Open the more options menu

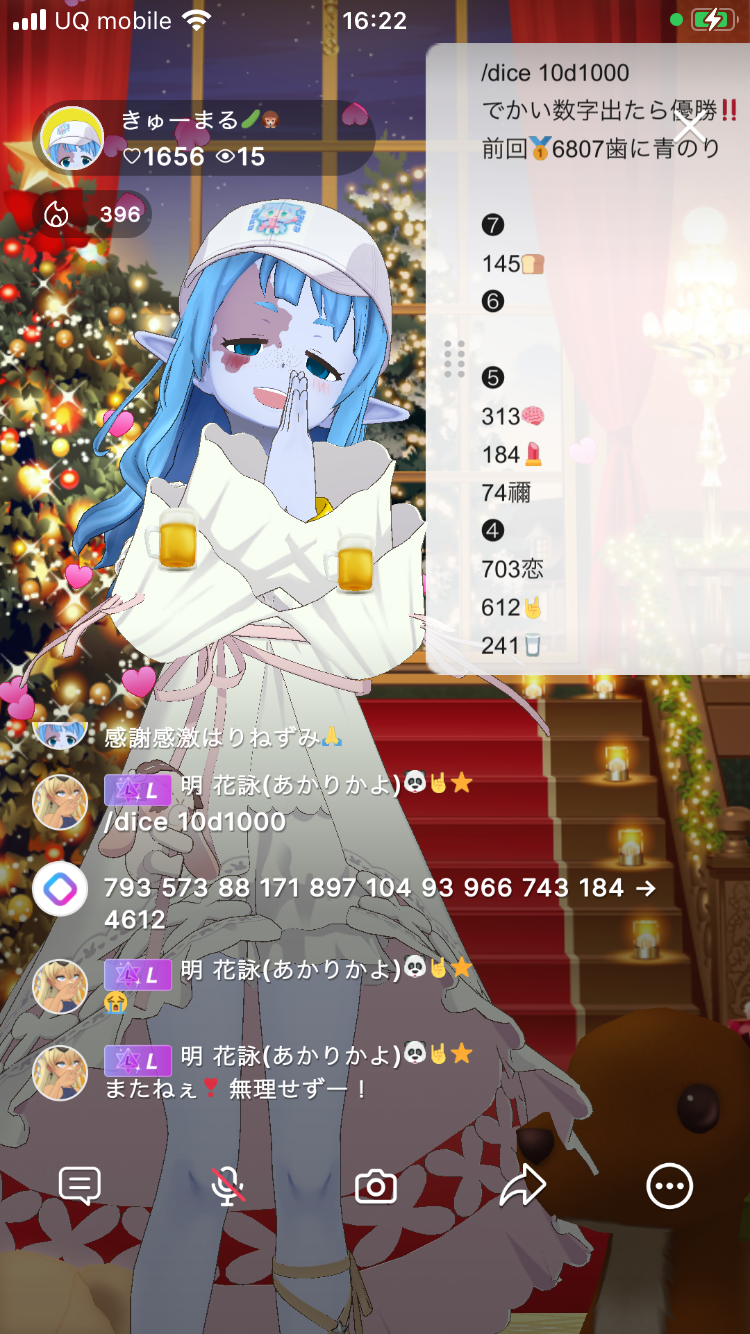click(x=669, y=1186)
